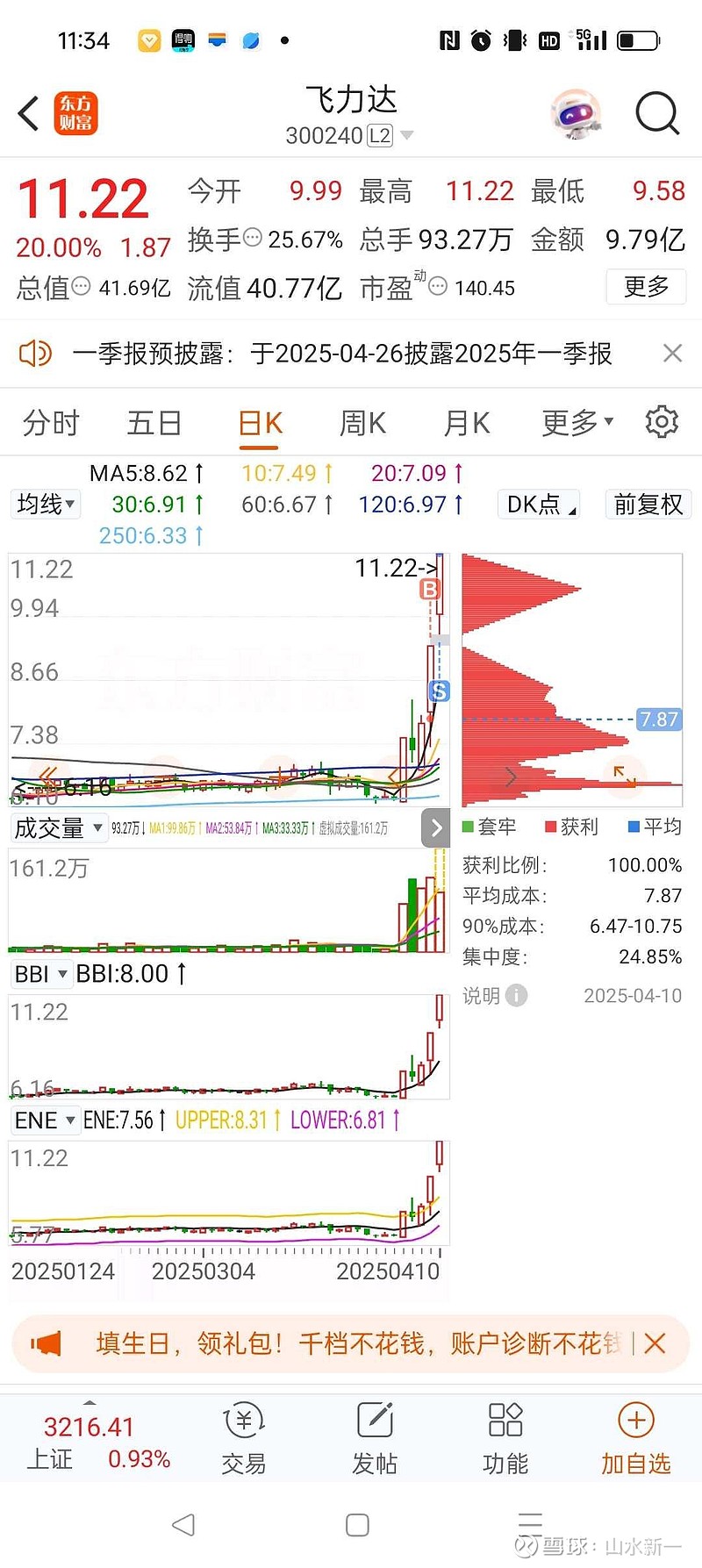Switch to the 五日 chart tab
702x1568 pixels.
click(x=154, y=423)
